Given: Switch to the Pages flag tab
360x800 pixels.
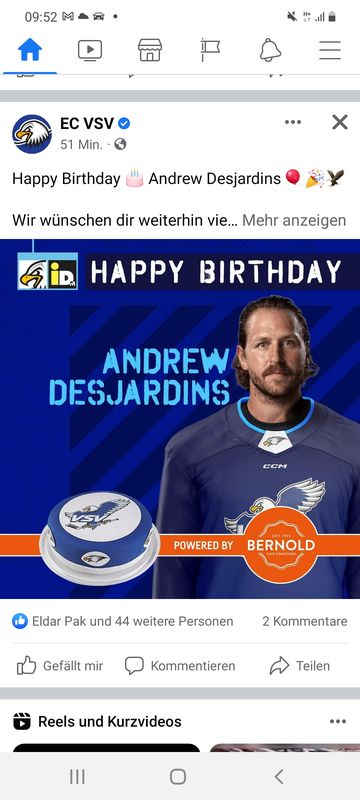Looking at the screenshot, I should [x=210, y=50].
